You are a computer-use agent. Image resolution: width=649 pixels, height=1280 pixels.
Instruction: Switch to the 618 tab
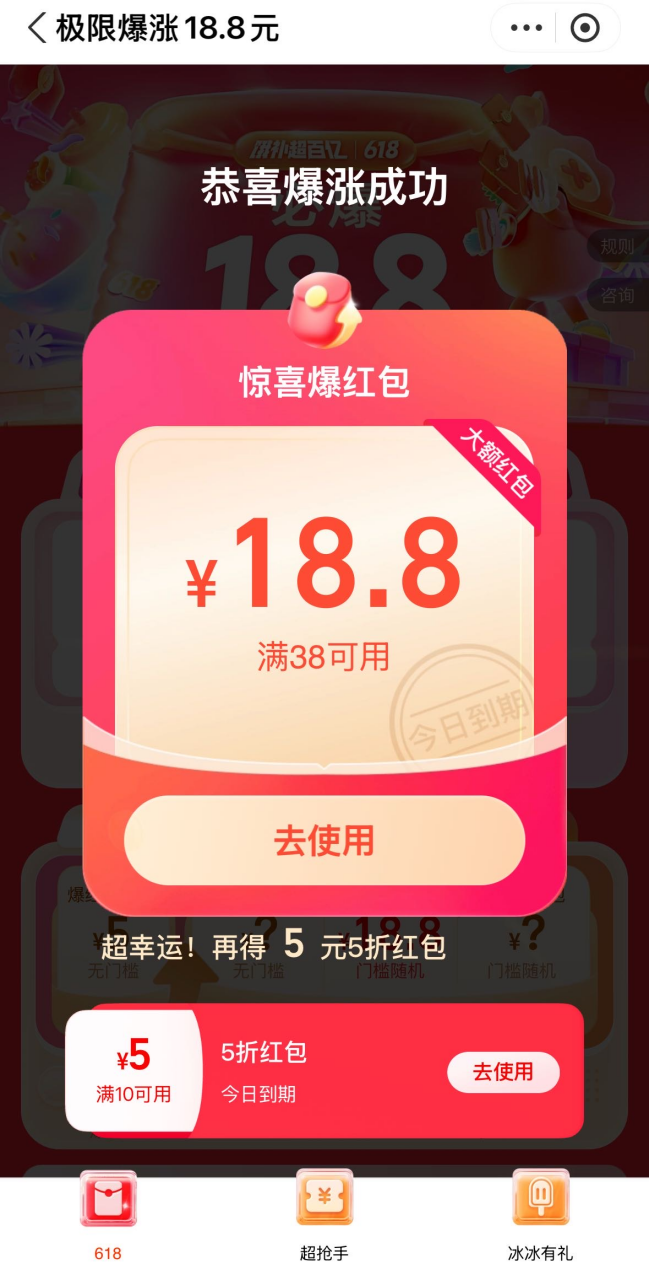click(108, 1215)
